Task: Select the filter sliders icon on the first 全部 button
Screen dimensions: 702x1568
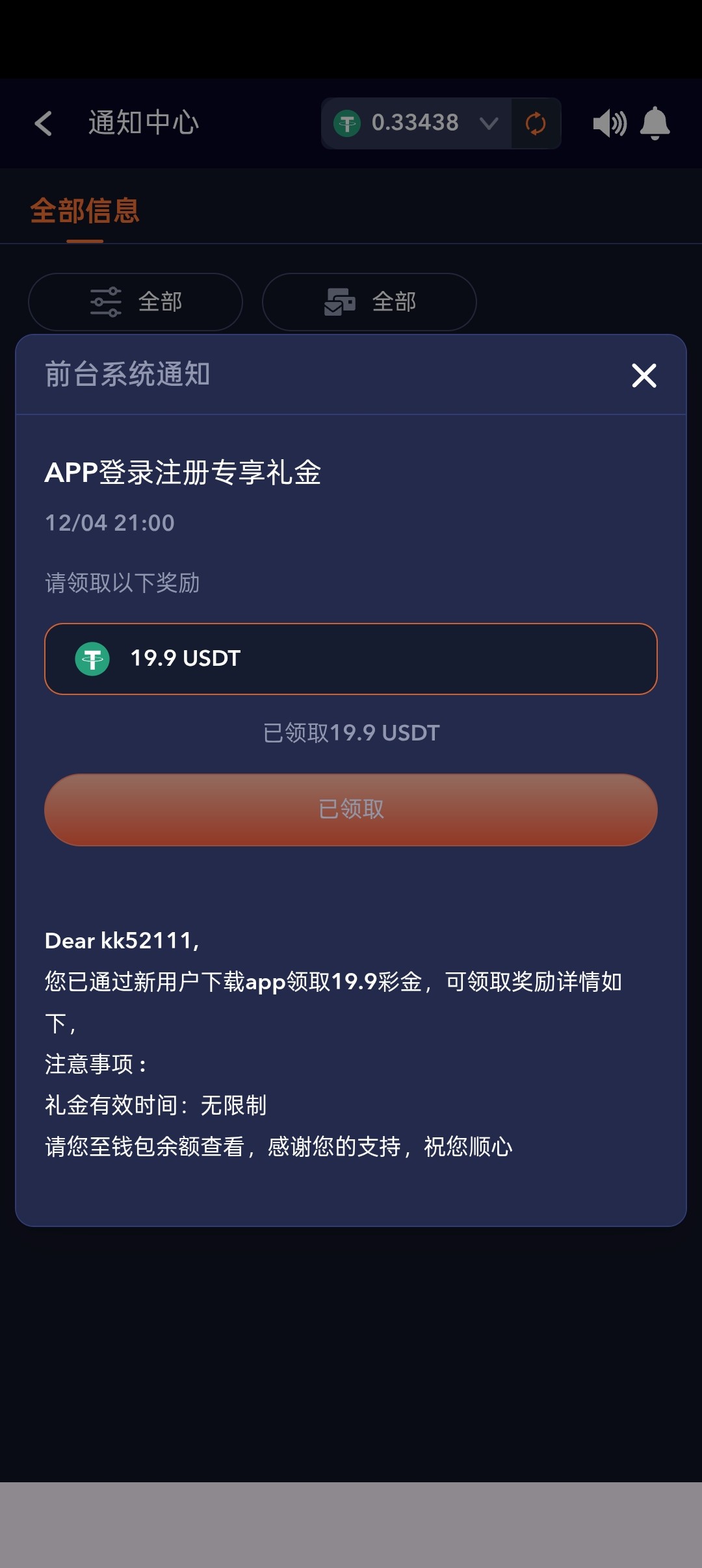Action: (x=106, y=301)
